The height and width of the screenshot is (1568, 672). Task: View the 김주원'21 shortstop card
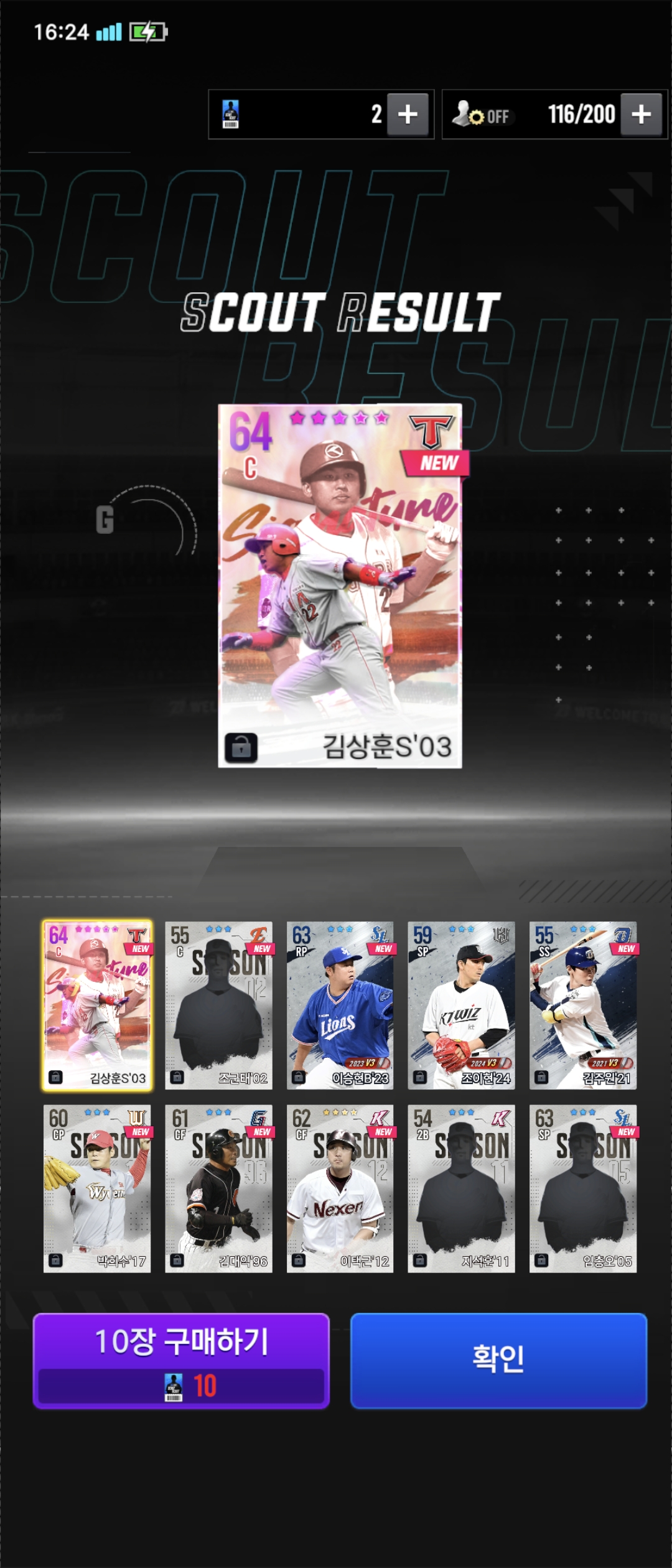[x=583, y=1005]
